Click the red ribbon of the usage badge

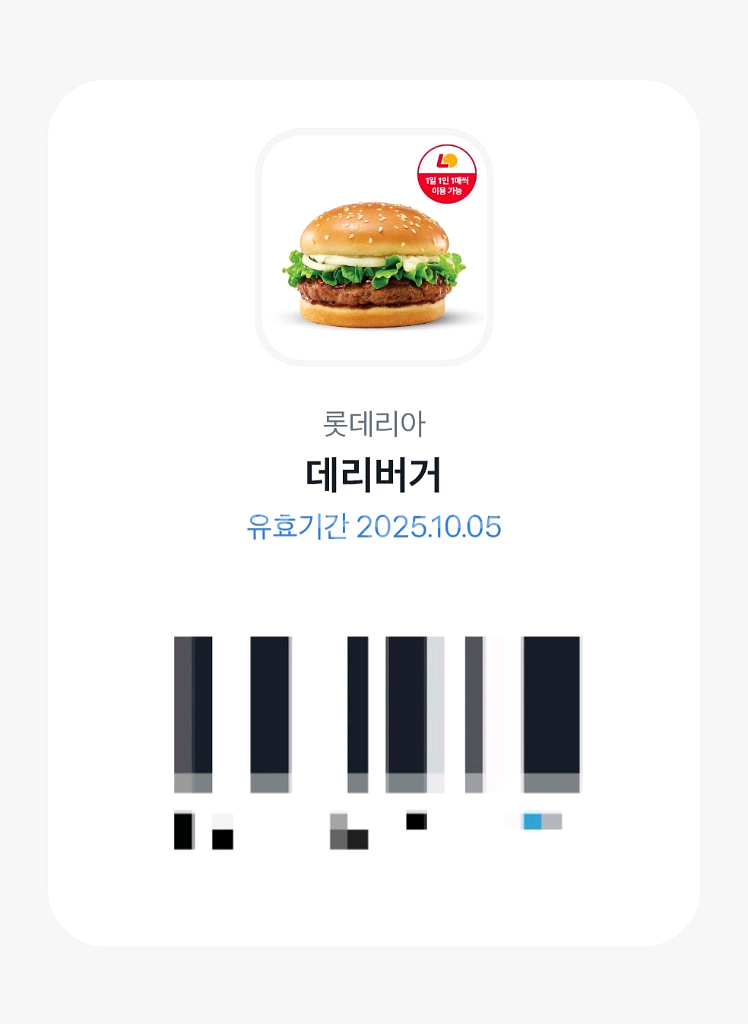(x=446, y=188)
